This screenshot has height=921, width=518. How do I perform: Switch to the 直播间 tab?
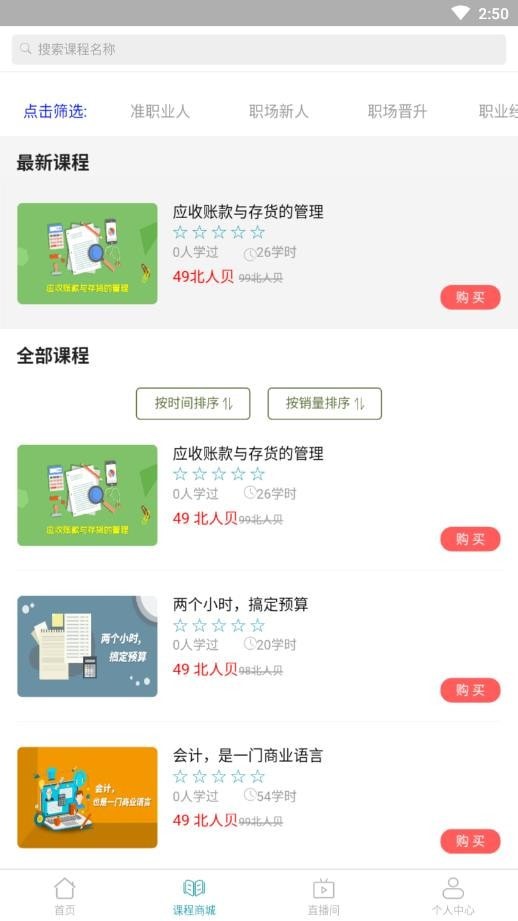click(324, 896)
